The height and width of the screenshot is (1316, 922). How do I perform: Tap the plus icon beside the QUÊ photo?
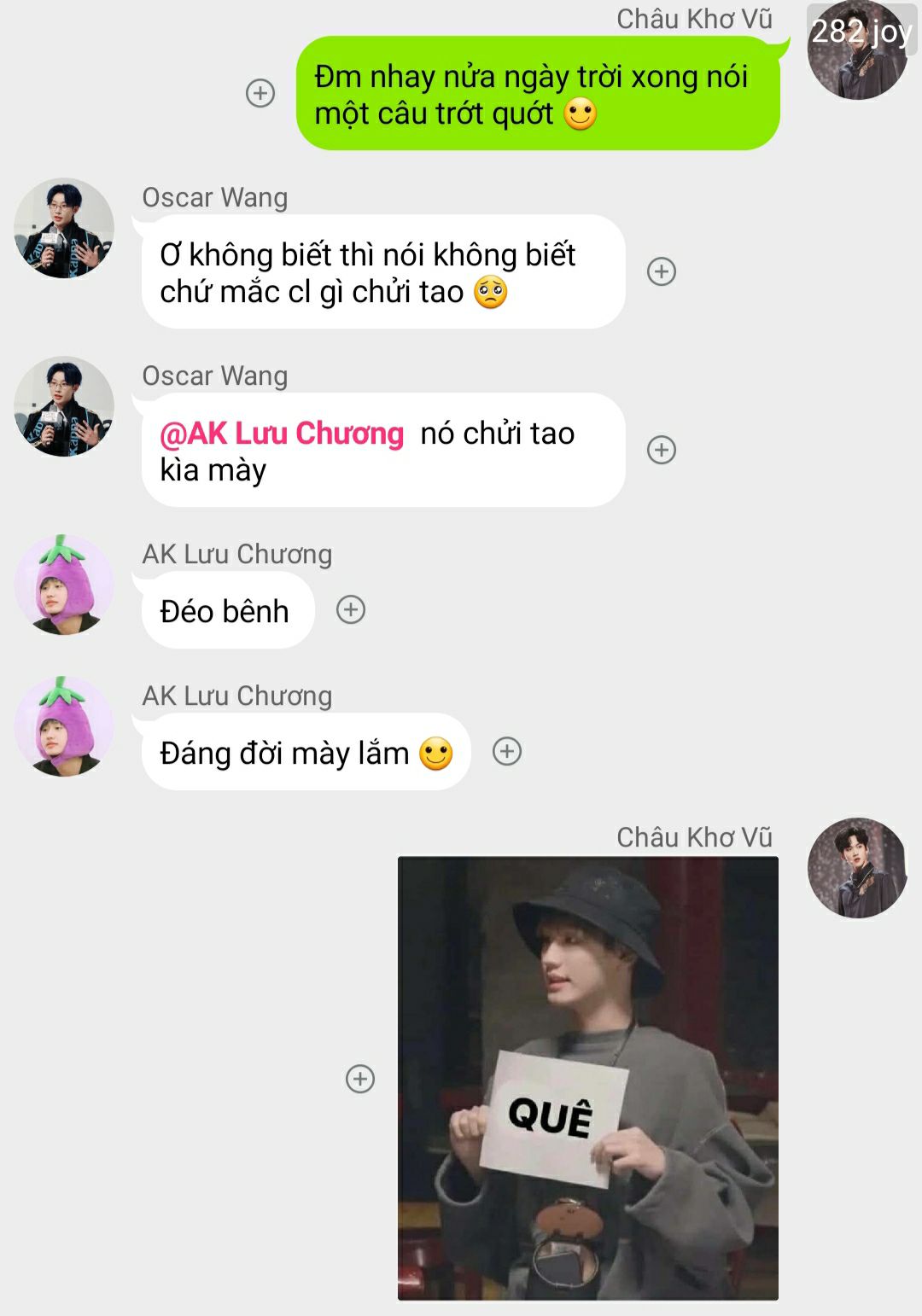360,1079
